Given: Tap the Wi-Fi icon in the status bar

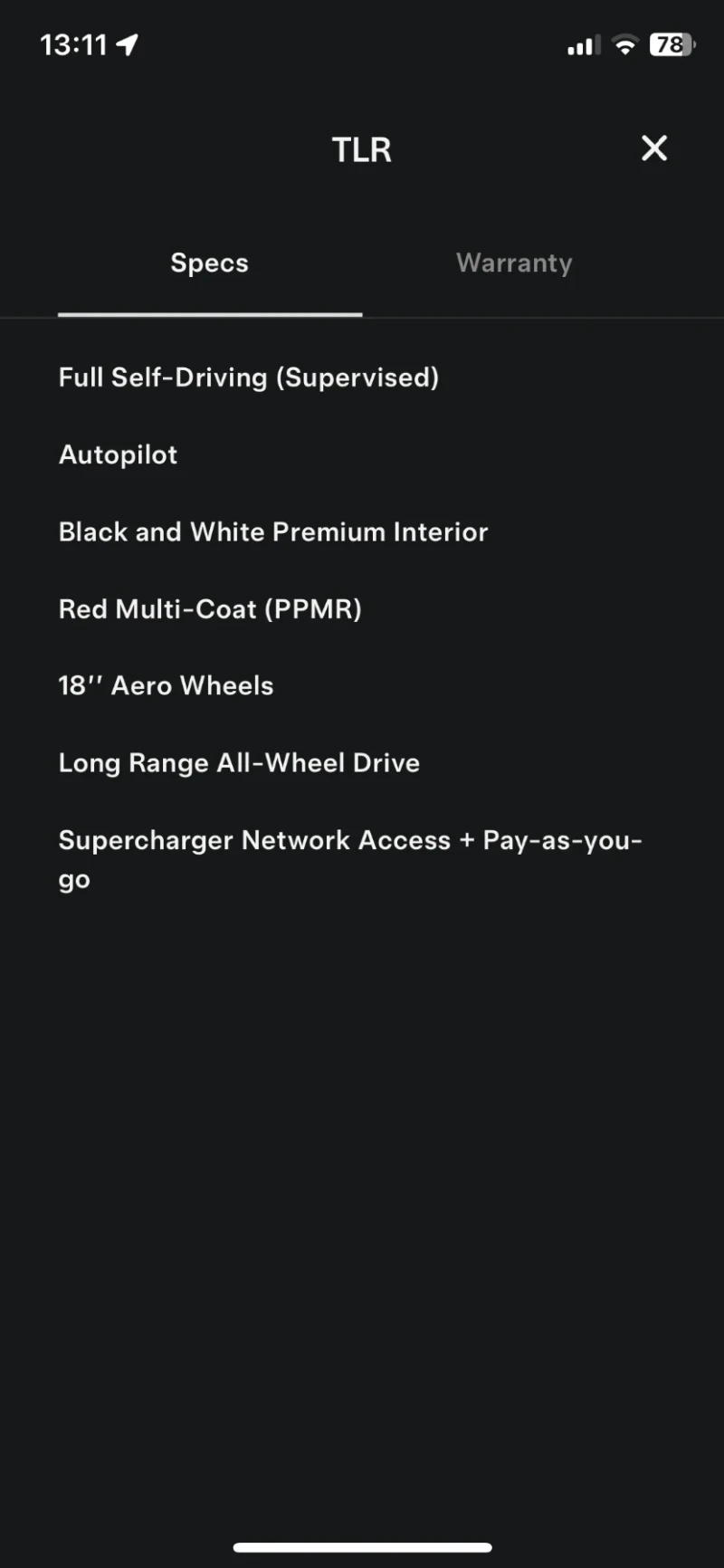Looking at the screenshot, I should click(624, 44).
